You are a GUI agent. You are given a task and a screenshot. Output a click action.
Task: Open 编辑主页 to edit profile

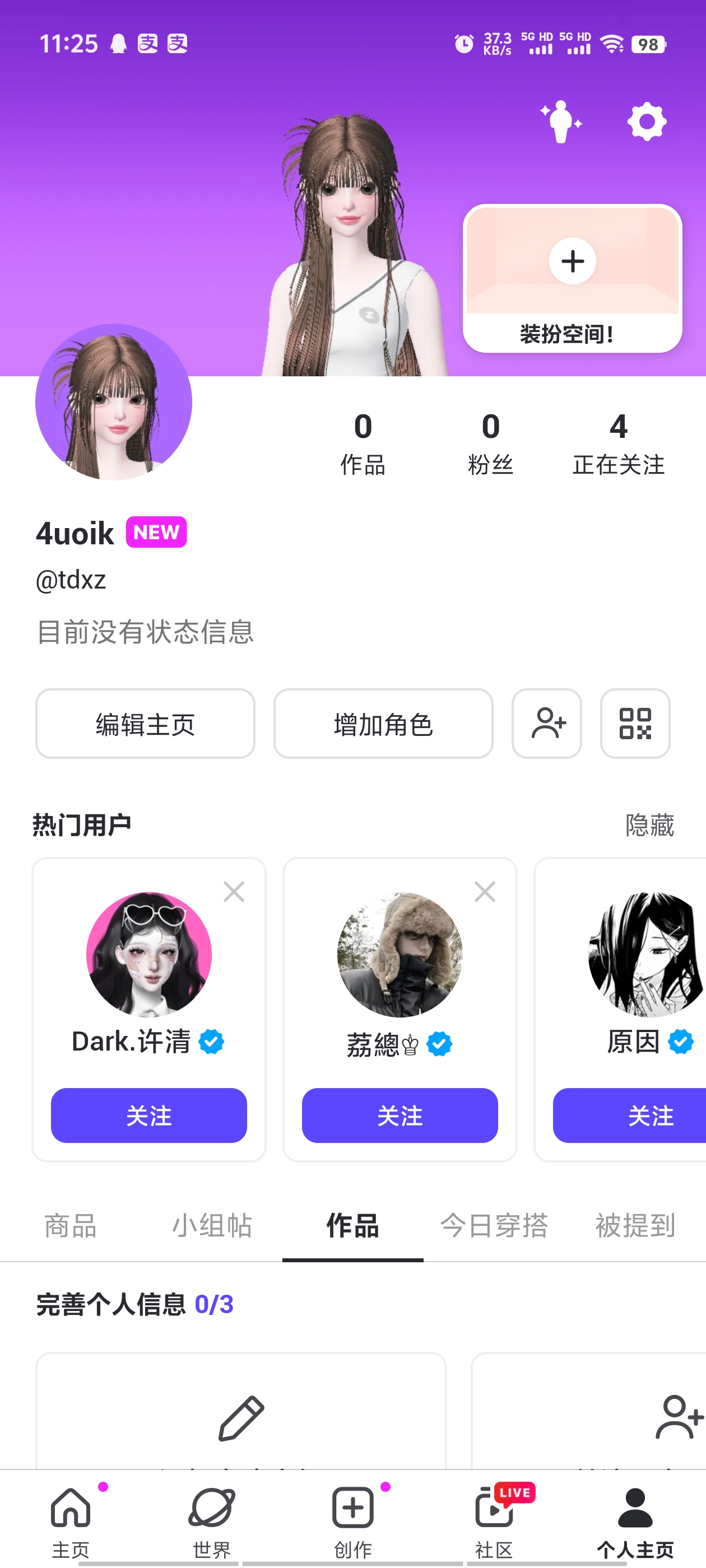click(145, 724)
